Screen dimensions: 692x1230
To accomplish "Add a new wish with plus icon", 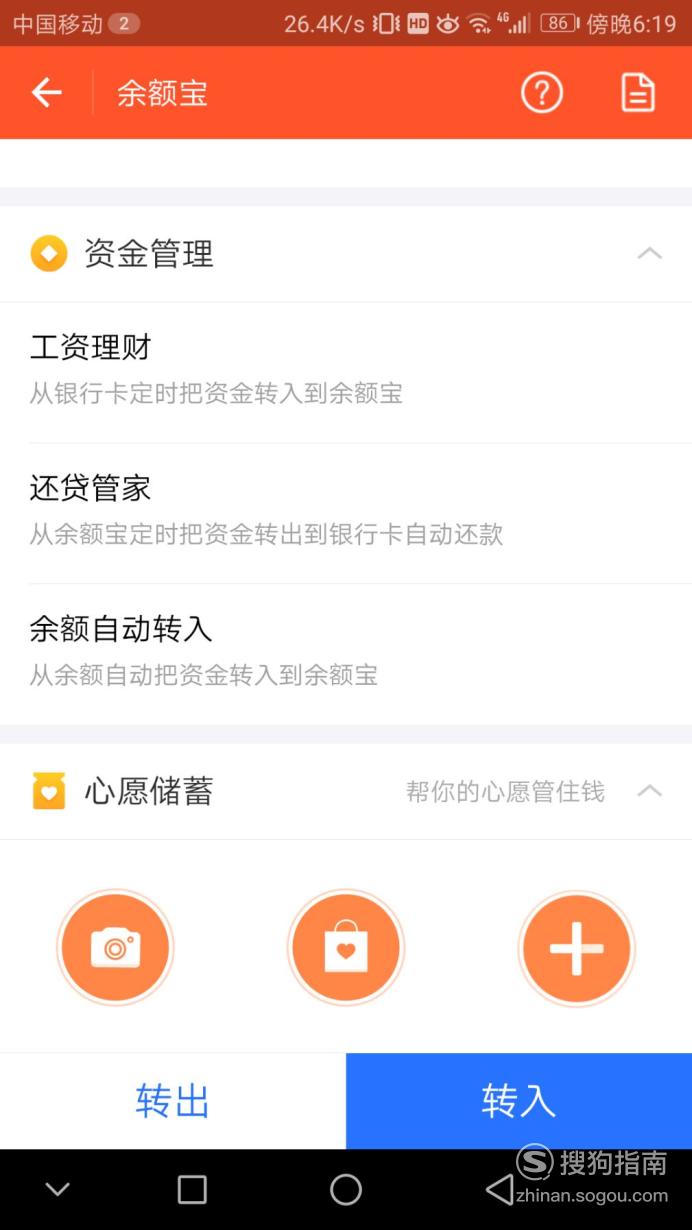I will [577, 947].
